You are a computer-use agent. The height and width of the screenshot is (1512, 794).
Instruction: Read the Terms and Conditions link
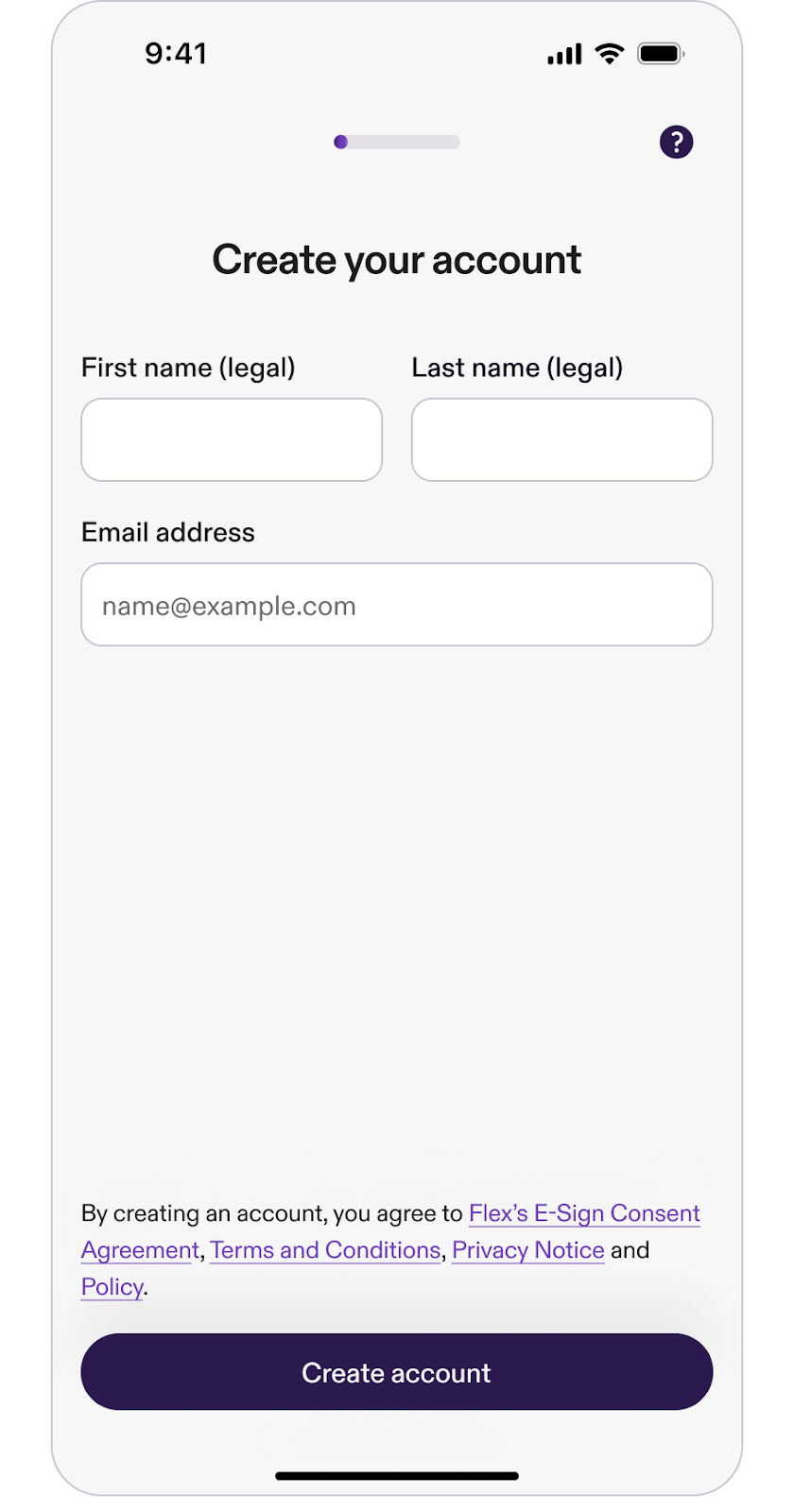pyautogui.click(x=325, y=1250)
